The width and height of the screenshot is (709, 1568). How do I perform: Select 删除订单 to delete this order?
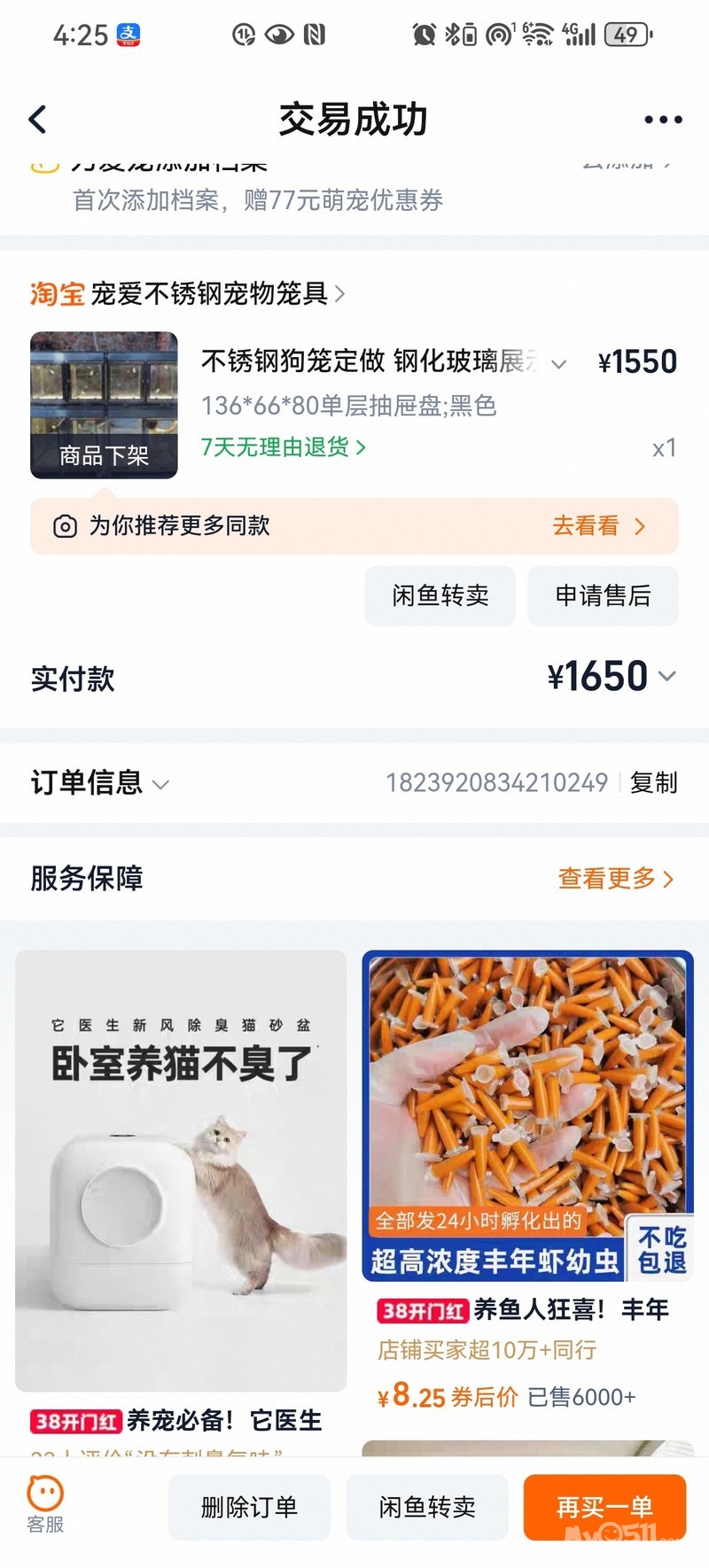tap(249, 1507)
